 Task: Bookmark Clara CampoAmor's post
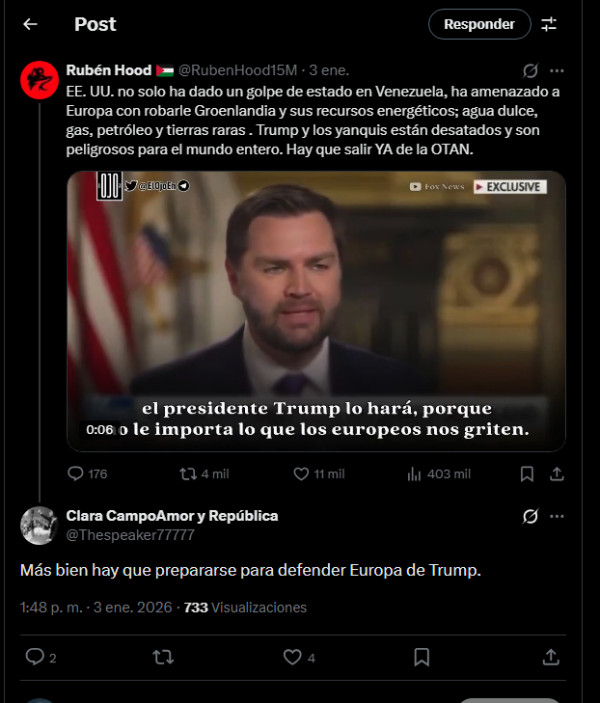tap(422, 657)
